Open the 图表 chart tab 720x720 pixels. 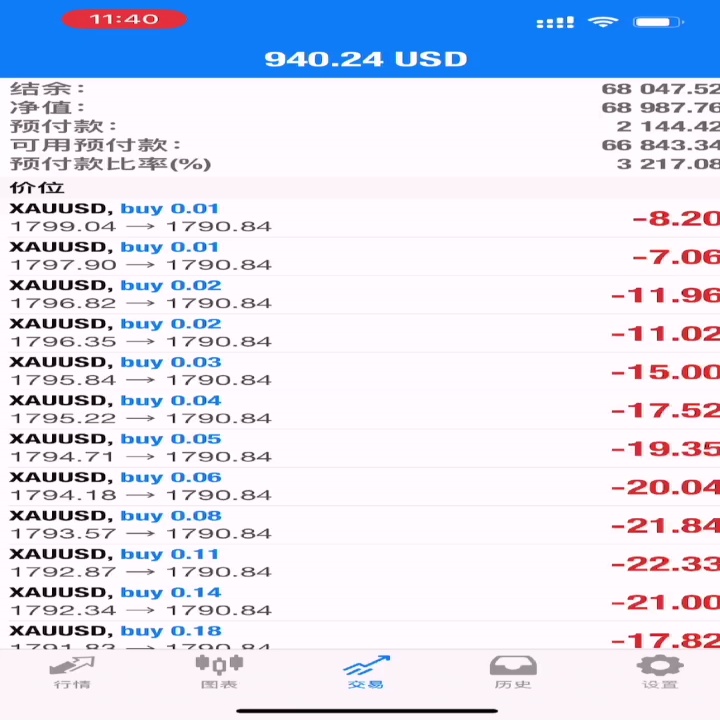pos(219,672)
